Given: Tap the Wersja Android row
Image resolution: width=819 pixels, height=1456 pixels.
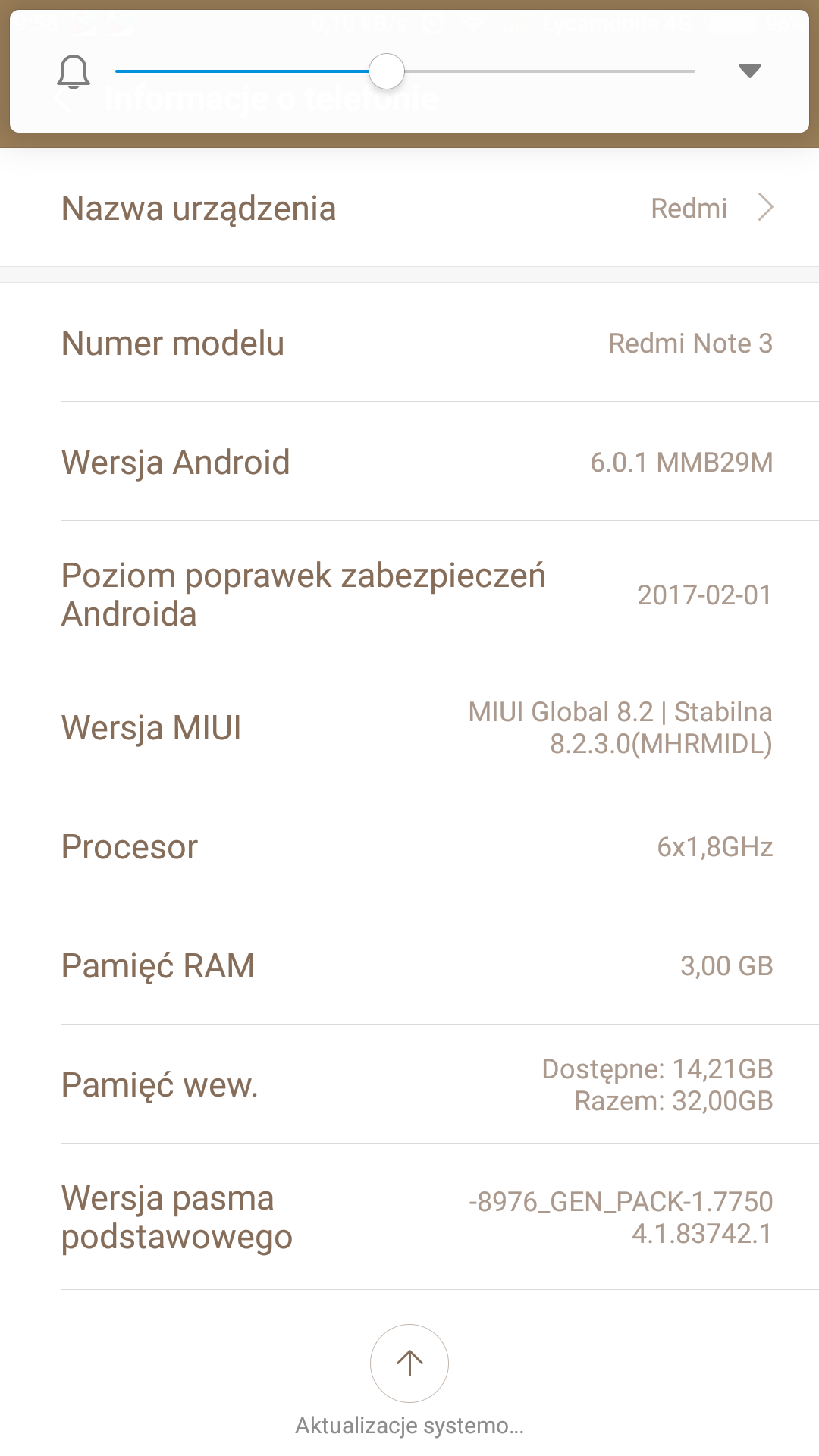Looking at the screenshot, I should click(x=409, y=462).
